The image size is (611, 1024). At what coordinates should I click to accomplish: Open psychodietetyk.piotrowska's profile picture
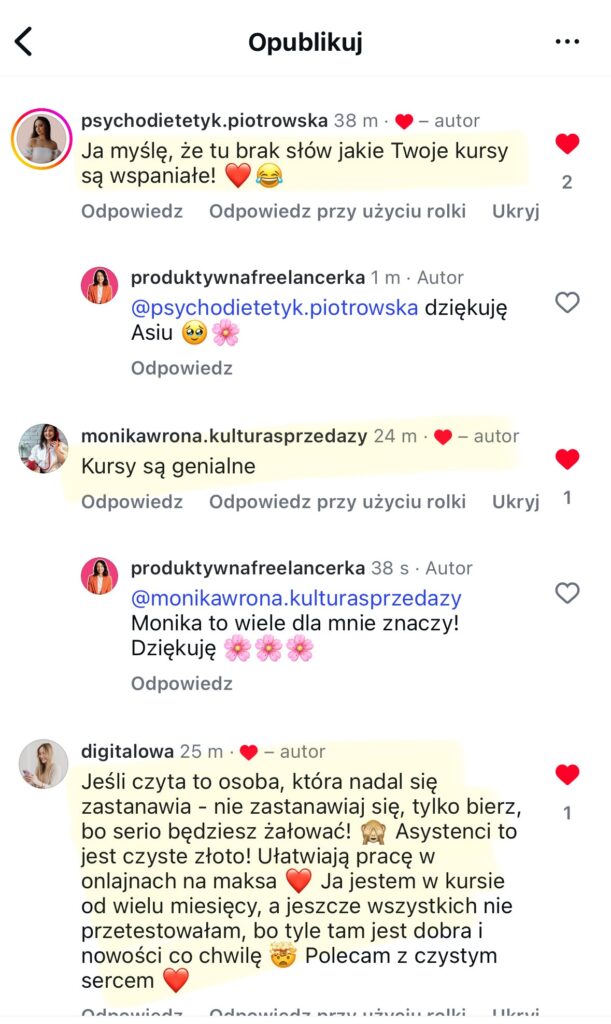pos(41,138)
